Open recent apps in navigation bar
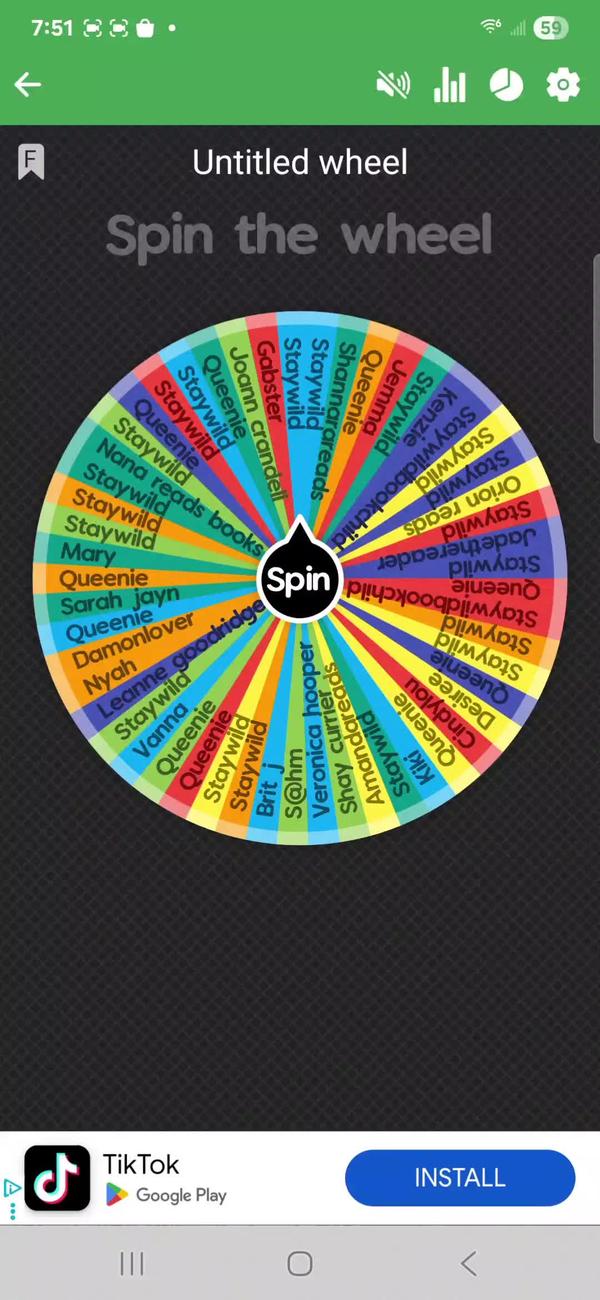 (x=132, y=1264)
